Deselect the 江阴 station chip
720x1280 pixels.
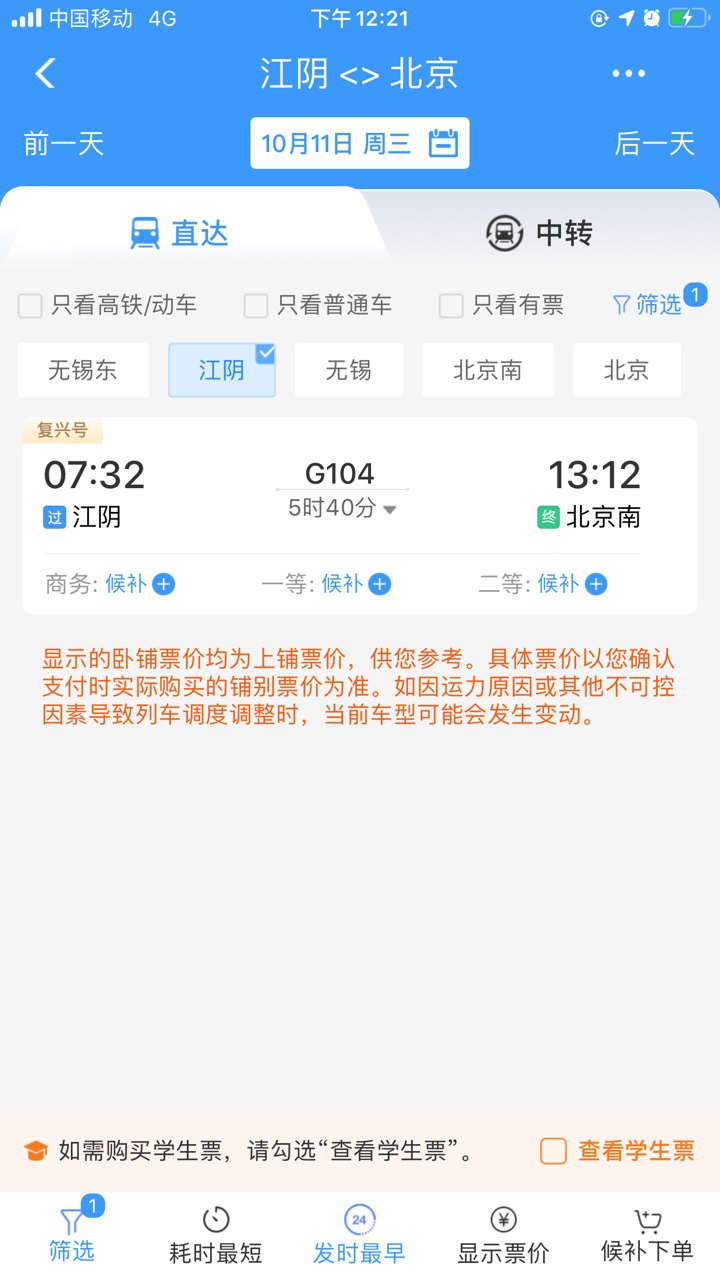[x=222, y=370]
